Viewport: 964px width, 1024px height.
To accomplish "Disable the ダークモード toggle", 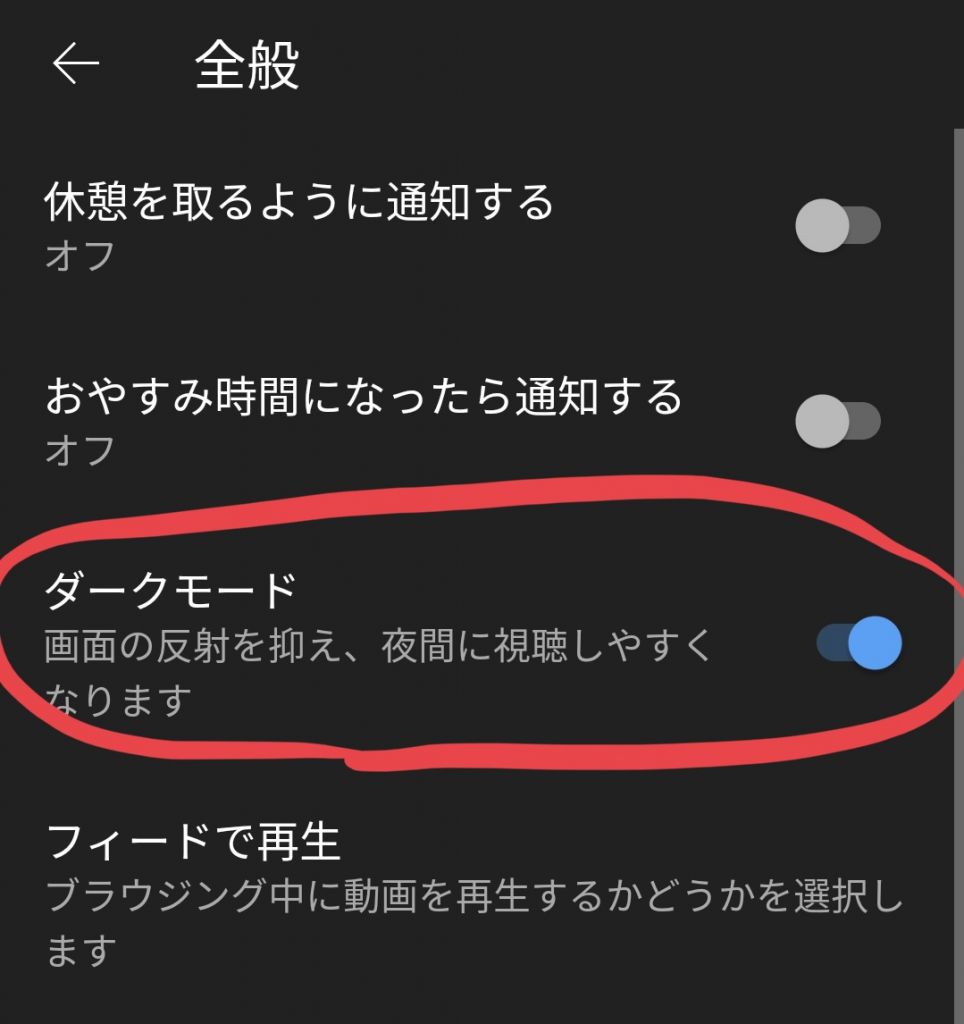I will [859, 643].
